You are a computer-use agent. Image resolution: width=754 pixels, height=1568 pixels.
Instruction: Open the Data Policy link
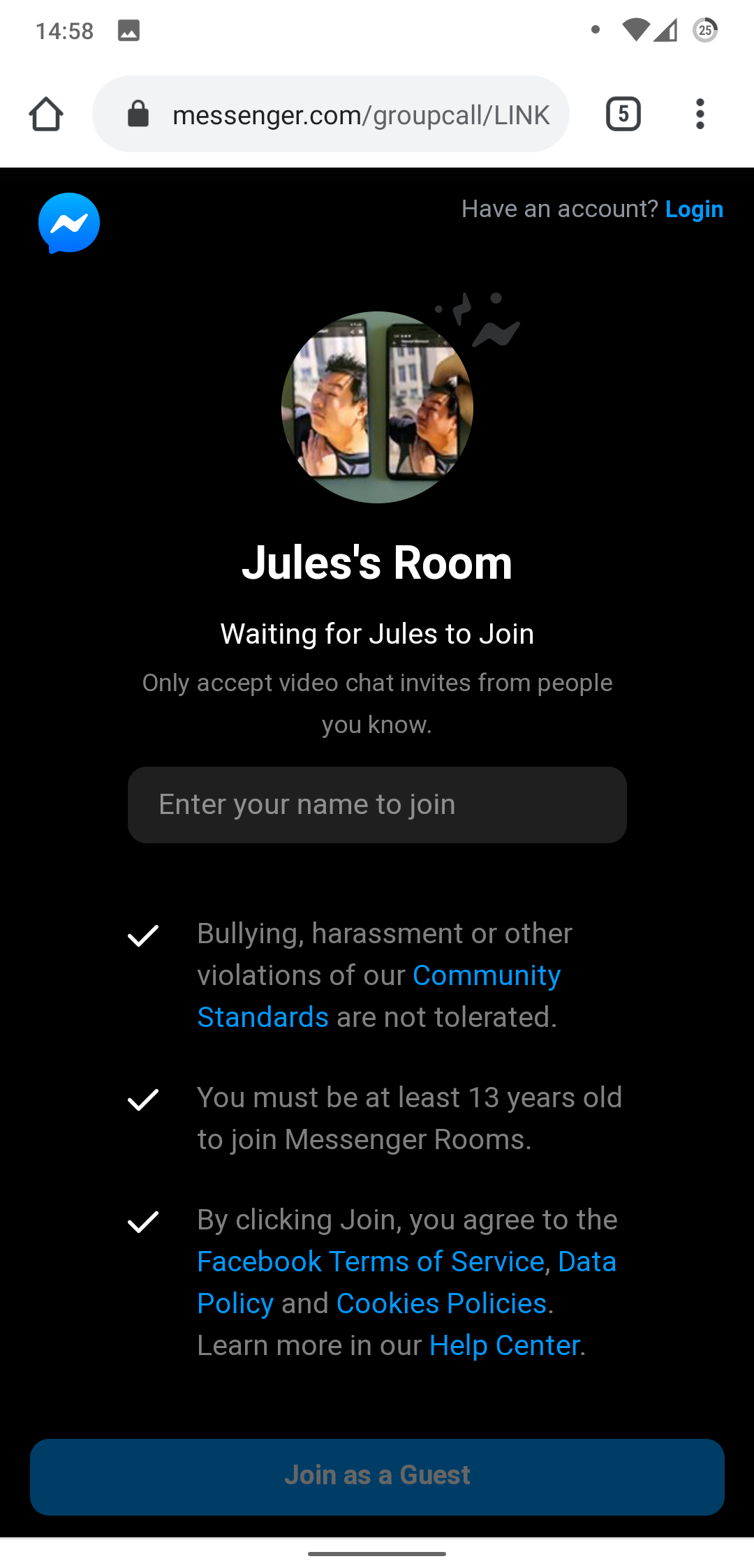588,1261
